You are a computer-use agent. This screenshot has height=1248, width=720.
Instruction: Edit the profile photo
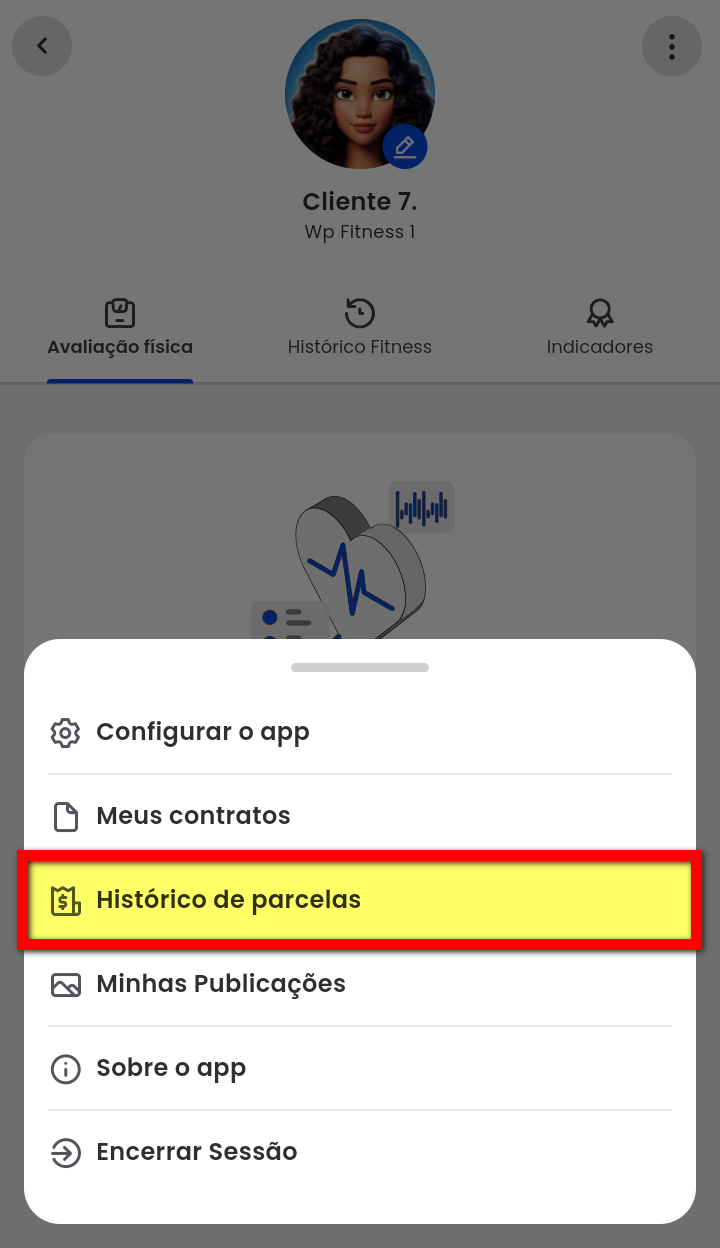coord(405,148)
